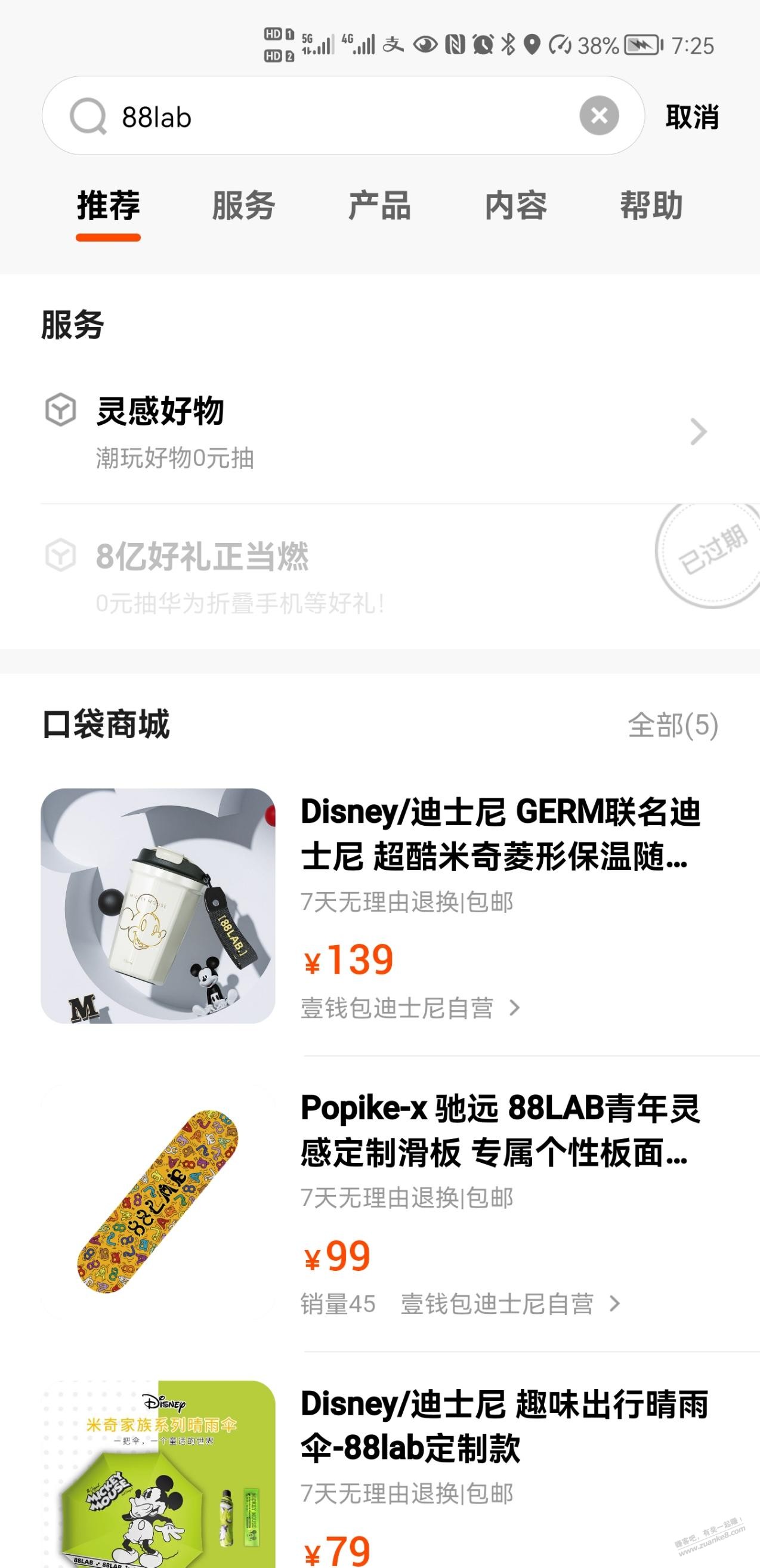Viewport: 760px width, 1568px height.
Task: Clear the search text with the X icon
Action: click(599, 116)
